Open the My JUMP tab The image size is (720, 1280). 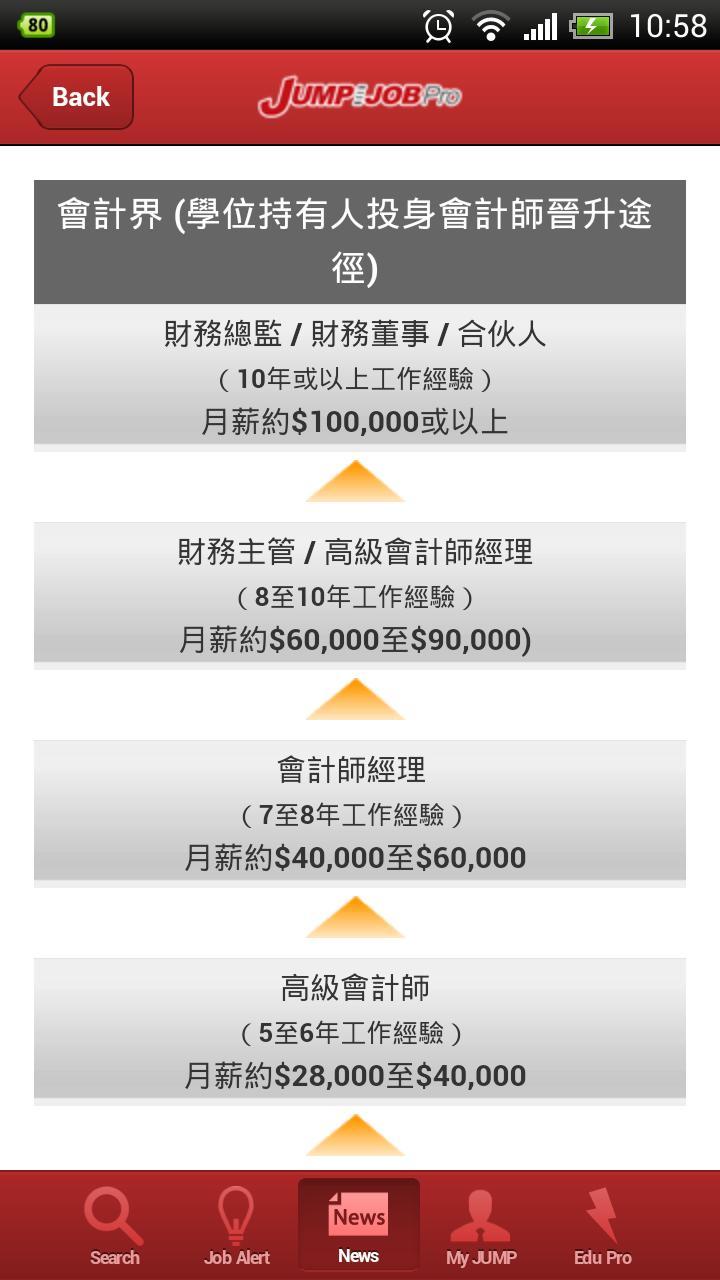pyautogui.click(x=481, y=1226)
